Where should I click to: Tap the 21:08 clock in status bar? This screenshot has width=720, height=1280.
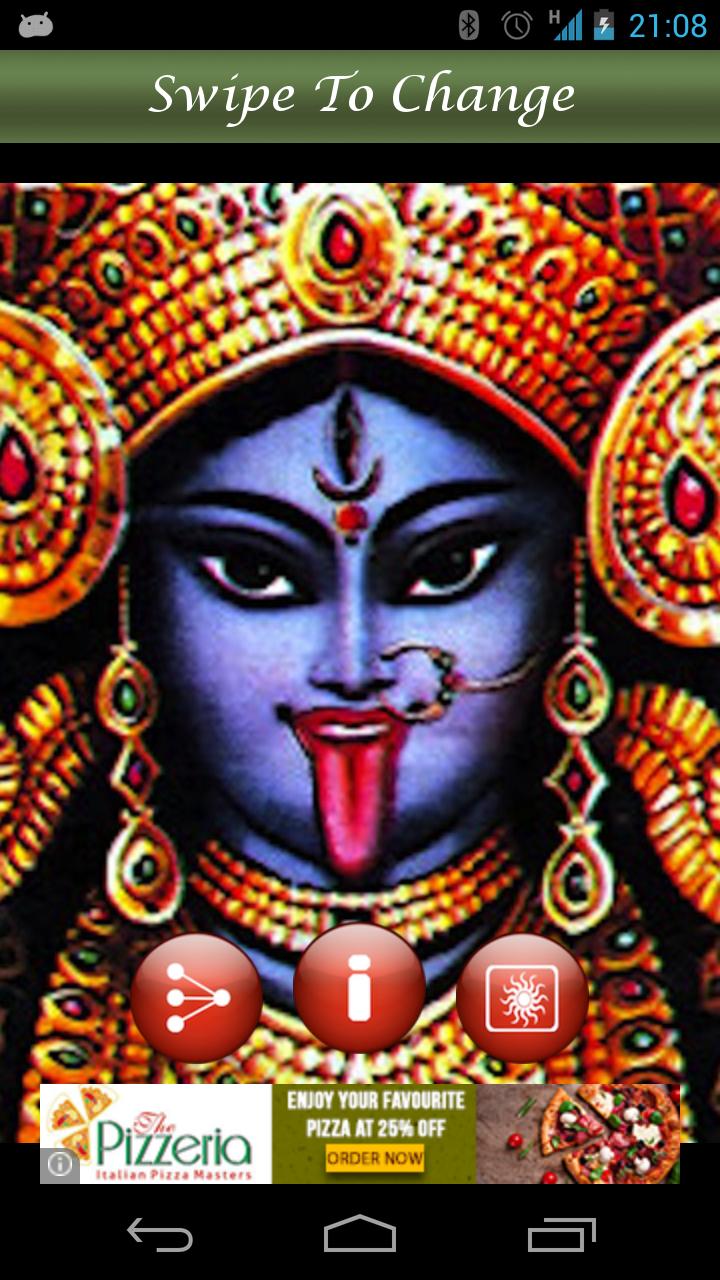(668, 26)
